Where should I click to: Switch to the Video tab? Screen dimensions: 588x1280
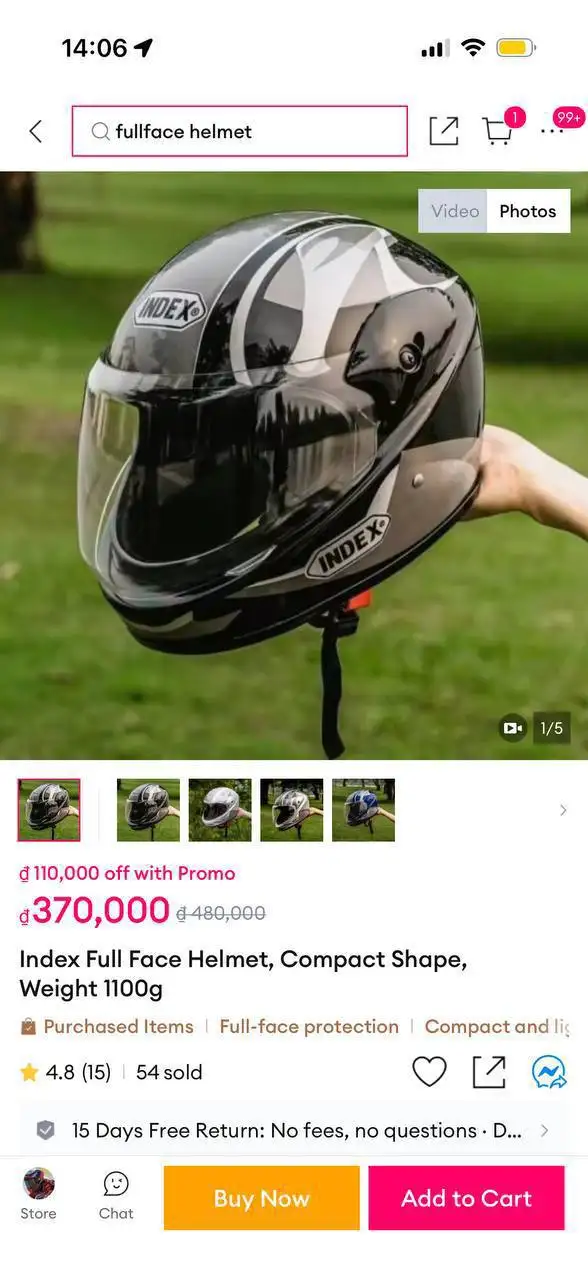454,211
